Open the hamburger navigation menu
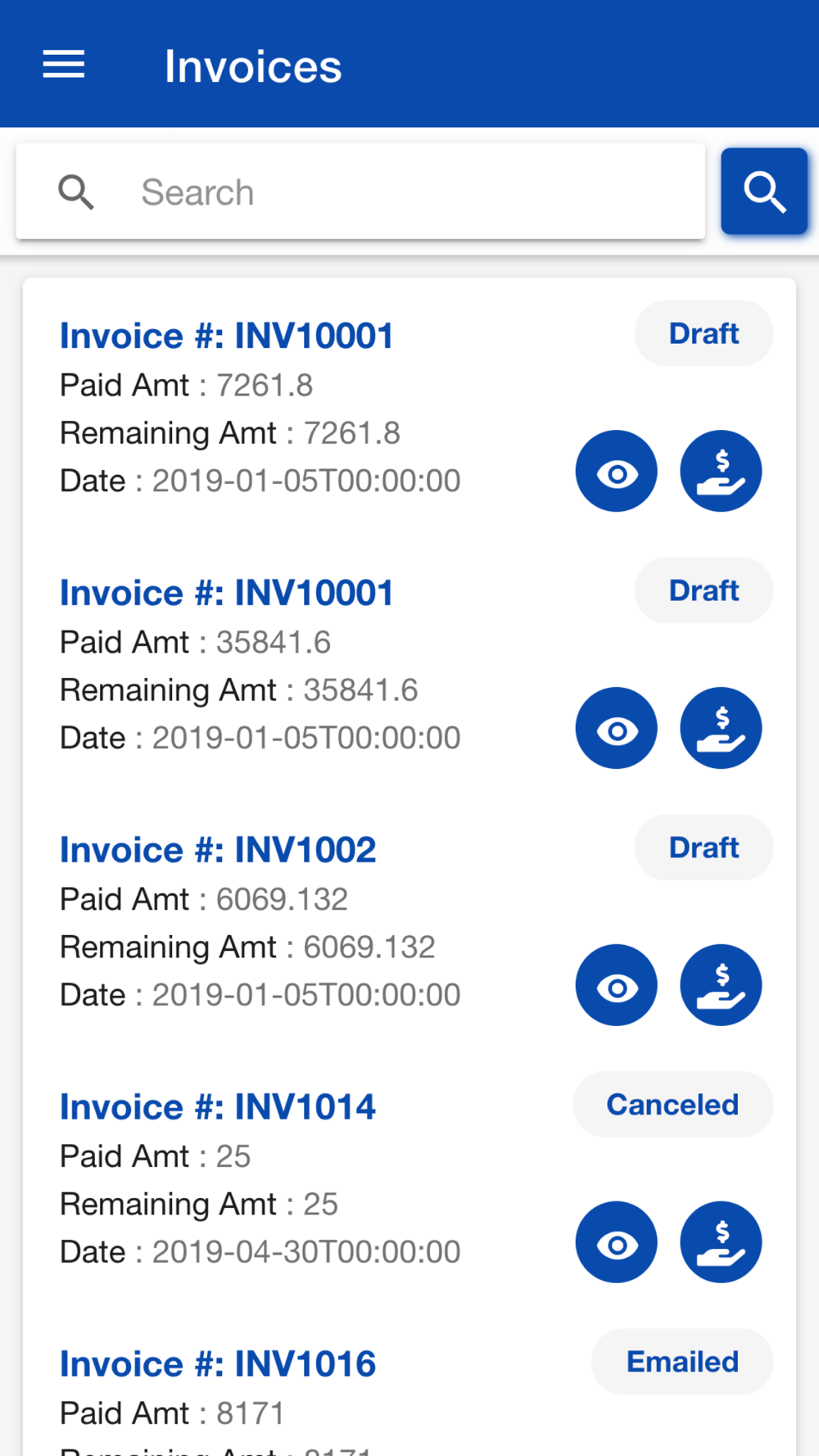 point(64,65)
